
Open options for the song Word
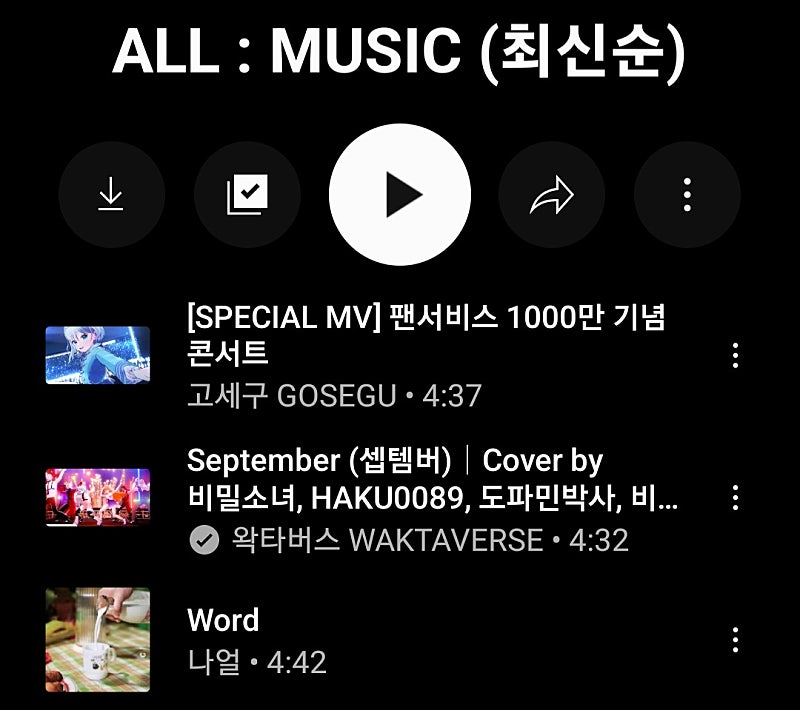(x=736, y=639)
